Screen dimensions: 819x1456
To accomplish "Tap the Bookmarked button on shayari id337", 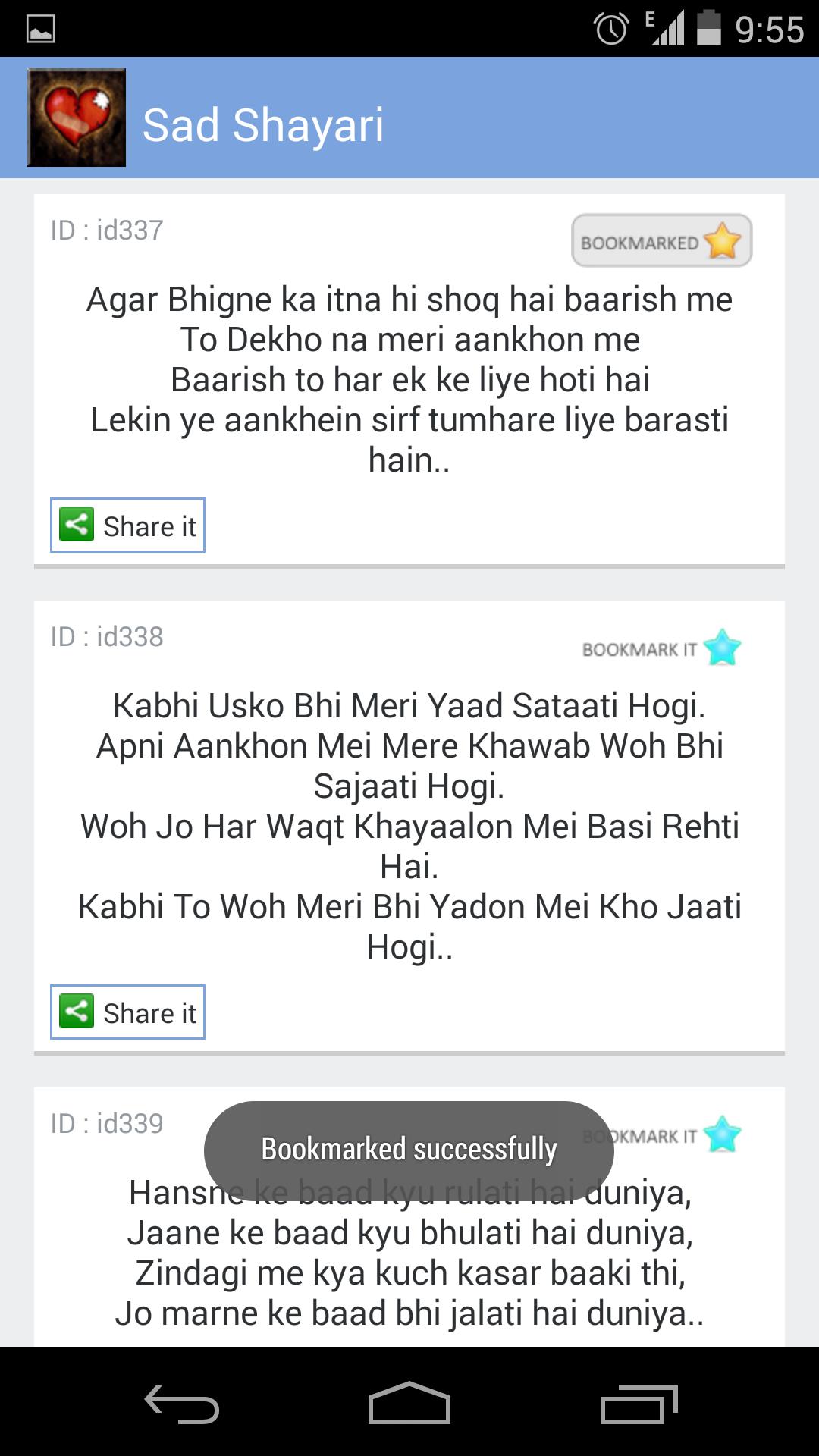I will 661,241.
